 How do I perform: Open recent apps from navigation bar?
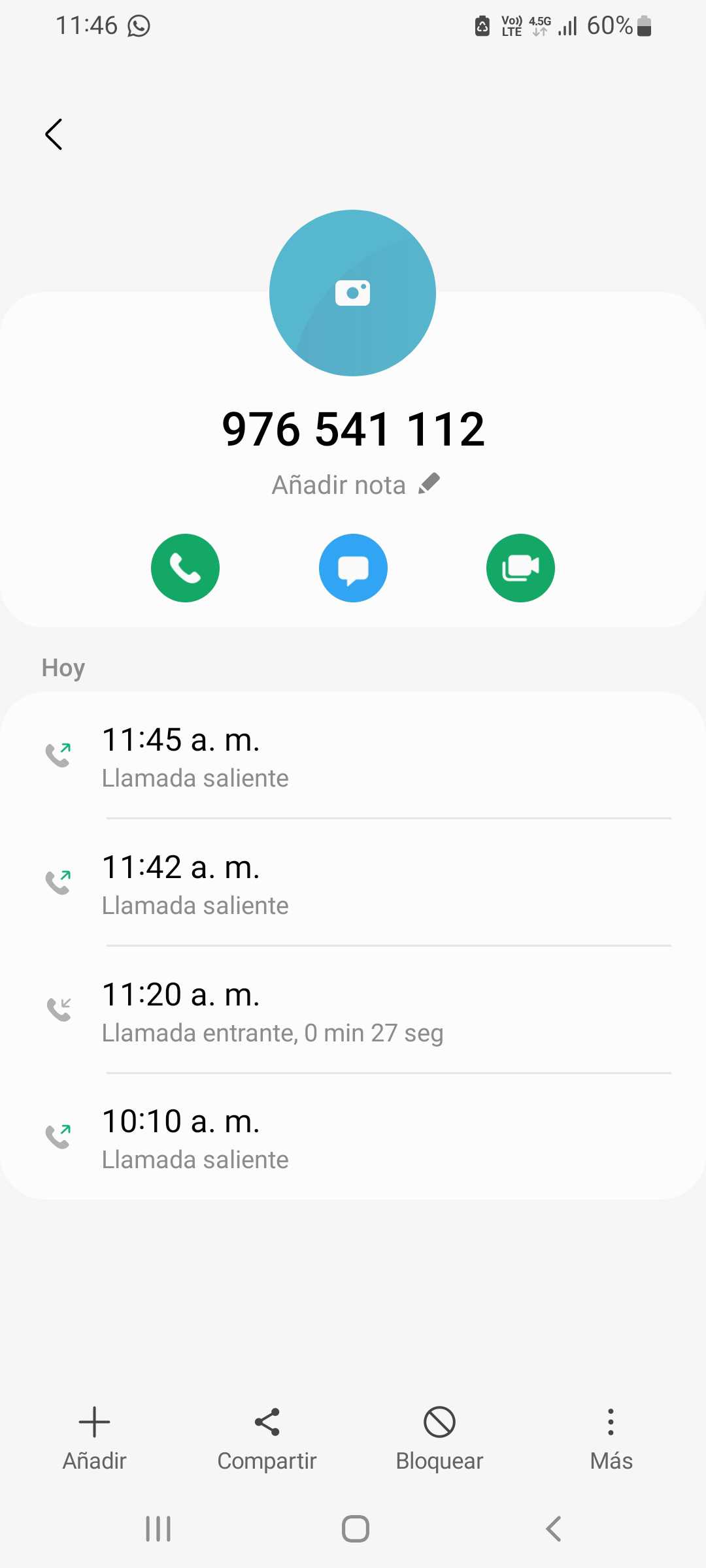pyautogui.click(x=158, y=1529)
